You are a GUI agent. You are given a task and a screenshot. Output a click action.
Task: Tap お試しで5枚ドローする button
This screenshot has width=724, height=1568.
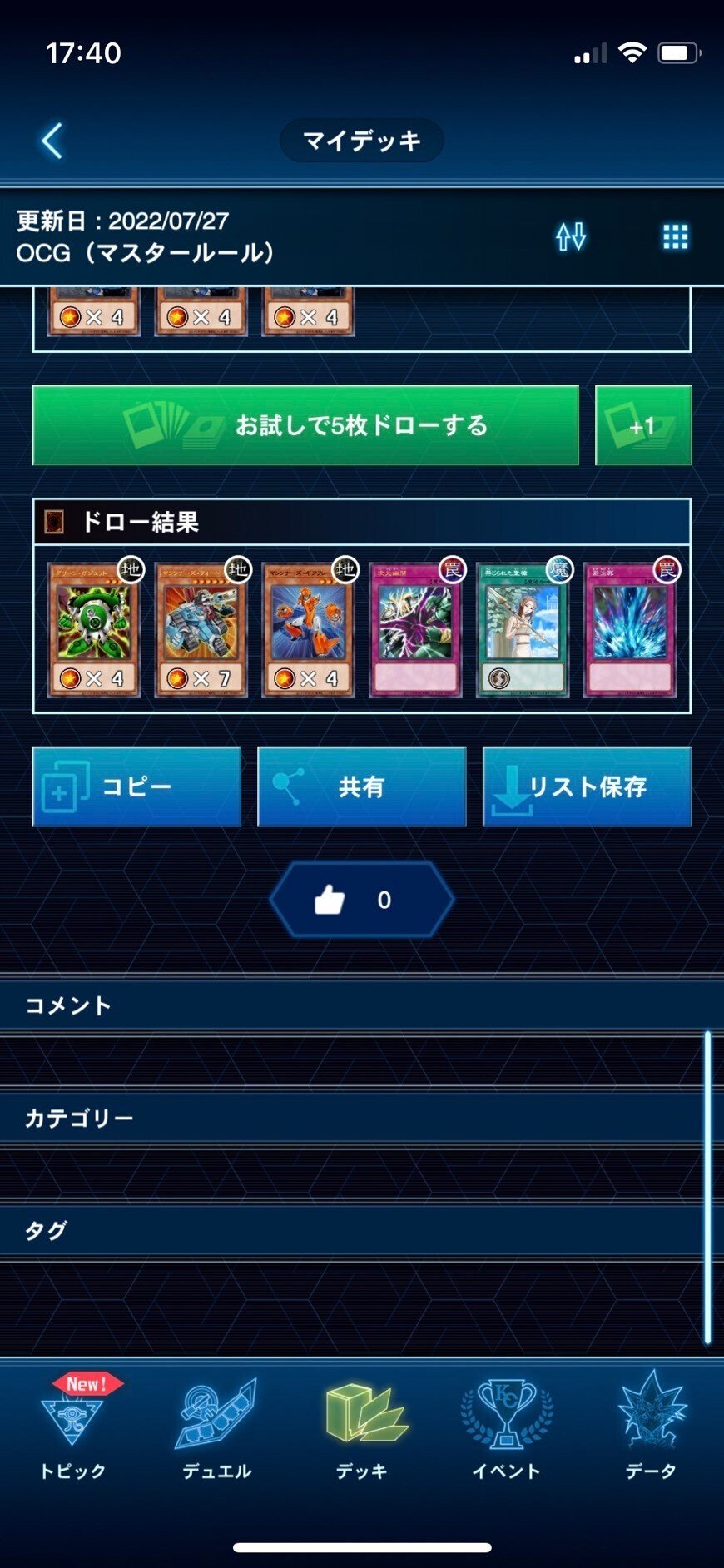[305, 425]
